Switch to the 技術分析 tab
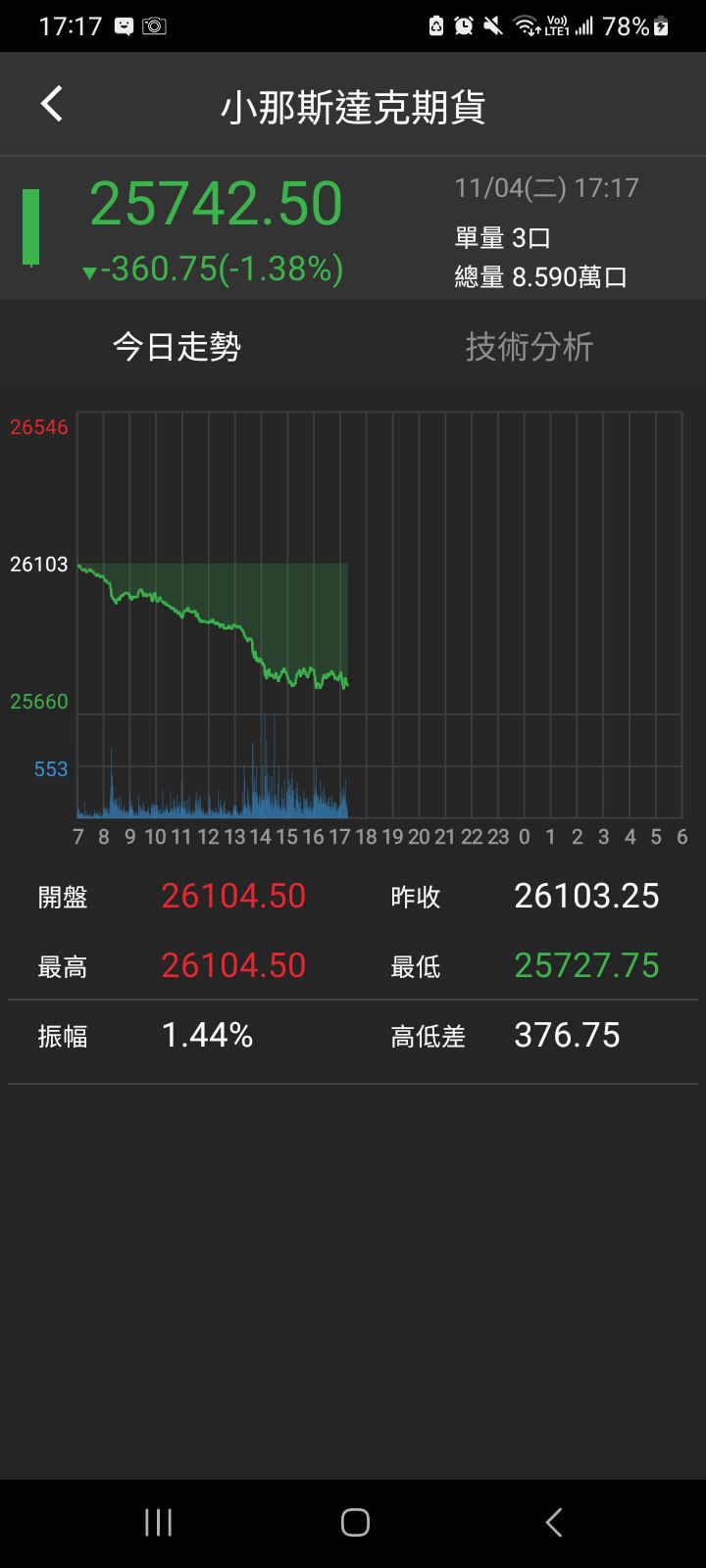The image size is (706, 1568). coord(529,346)
